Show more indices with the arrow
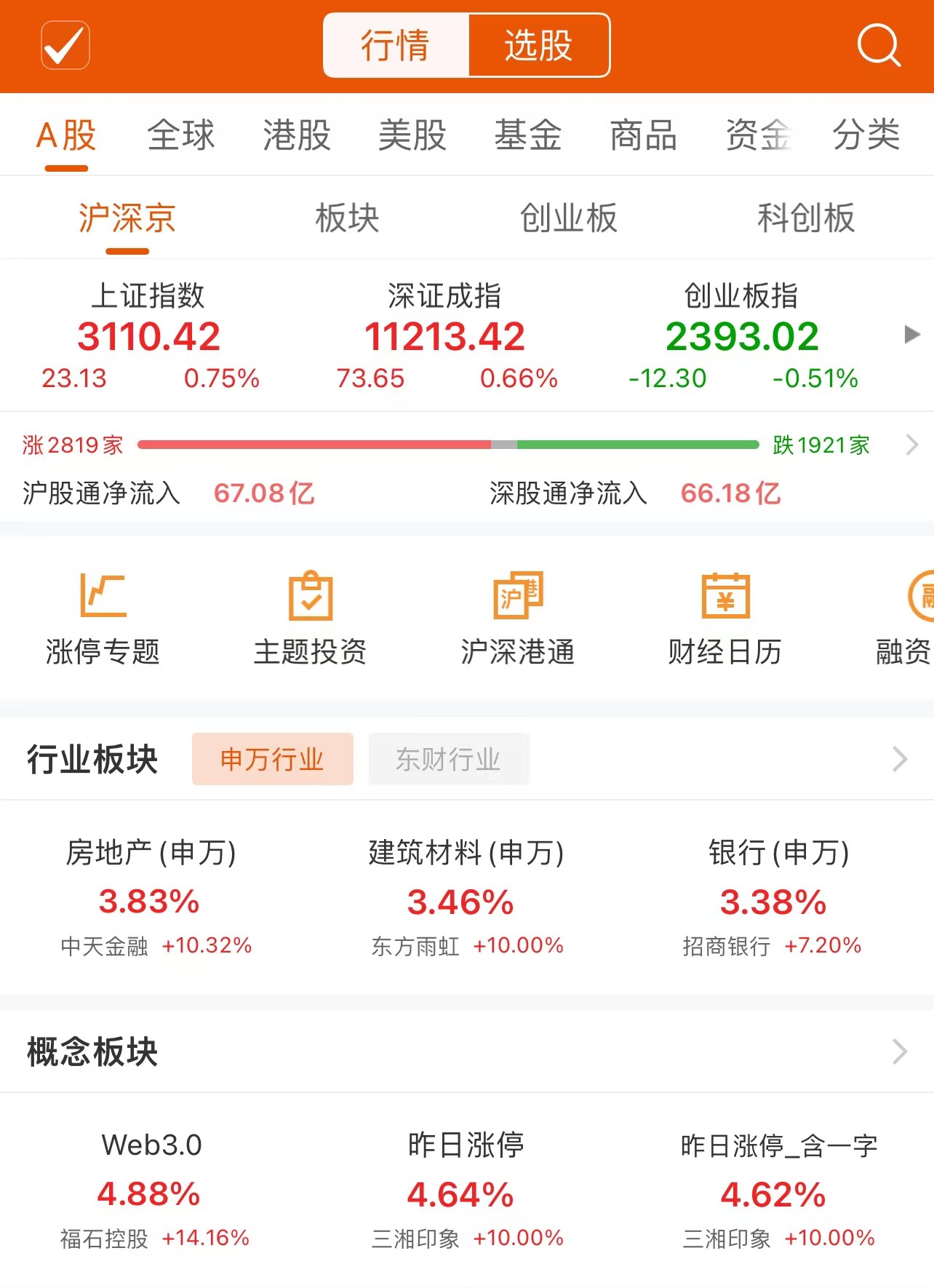 click(911, 335)
